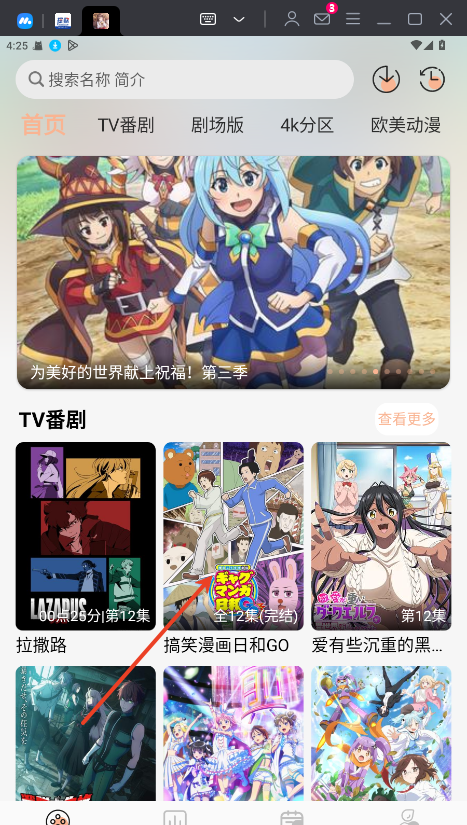467x825 pixels.
Task: Open the 拉撒路 anime card
Action: pos(86,548)
